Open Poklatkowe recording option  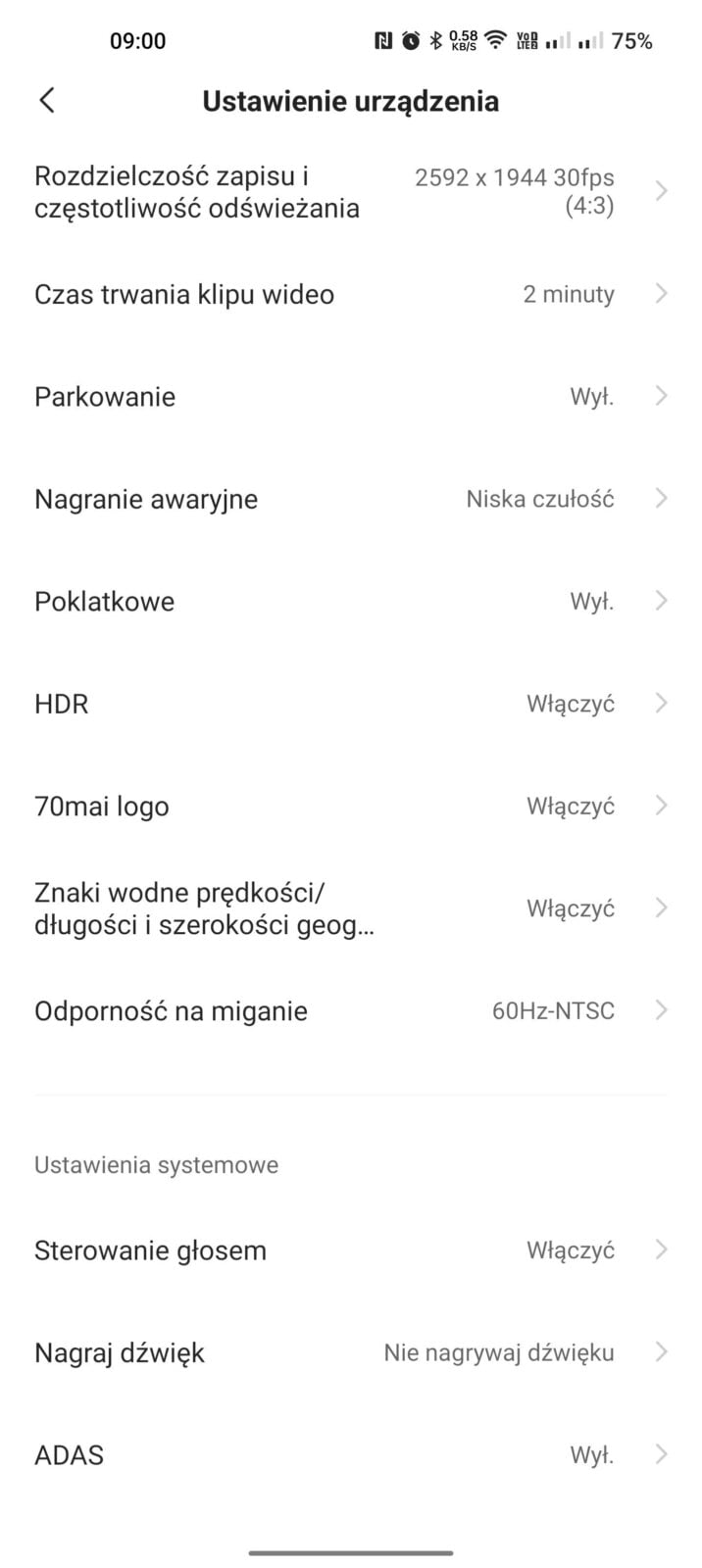[350, 601]
